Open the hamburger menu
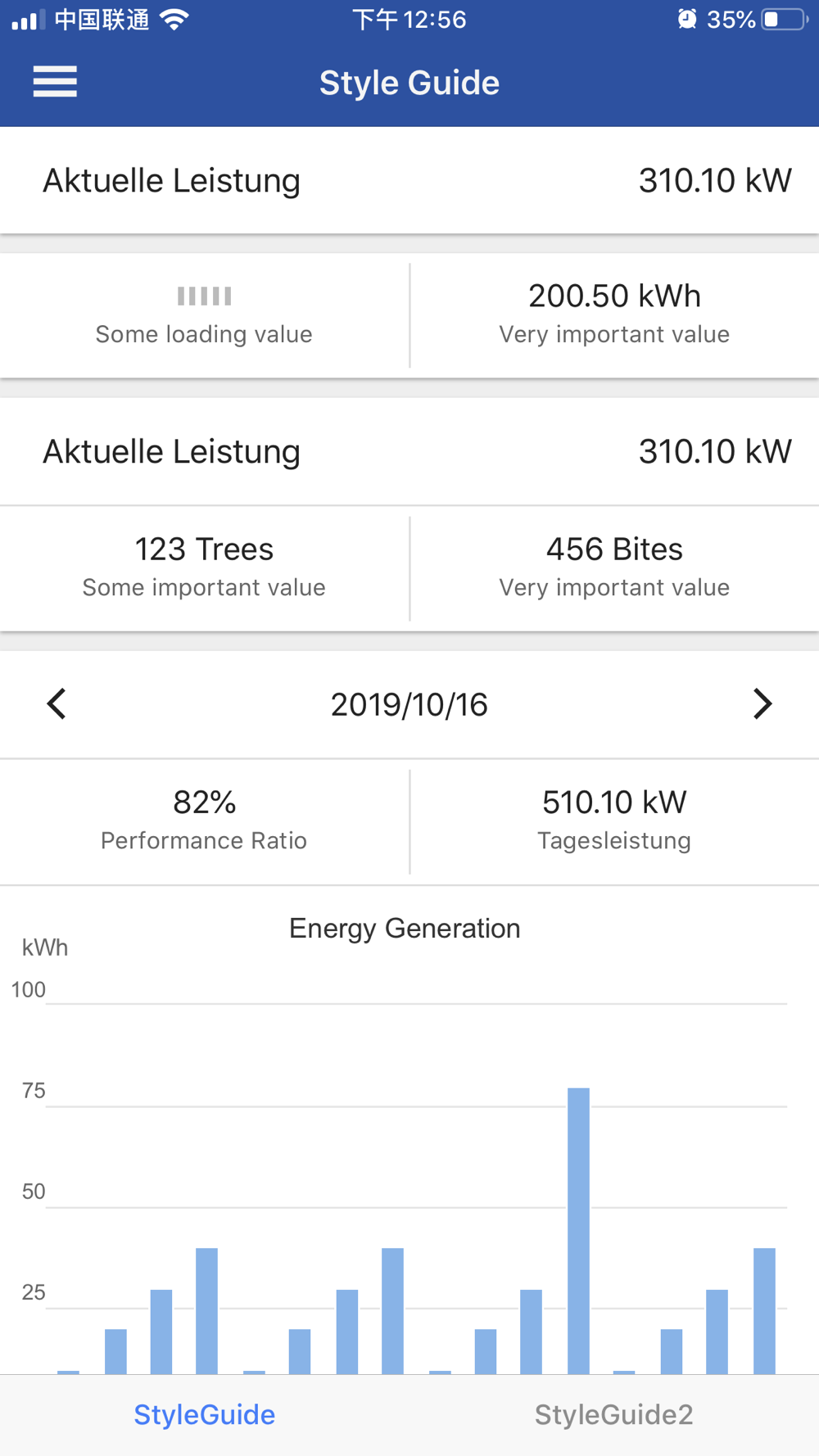This screenshot has width=819, height=1456. [x=55, y=82]
